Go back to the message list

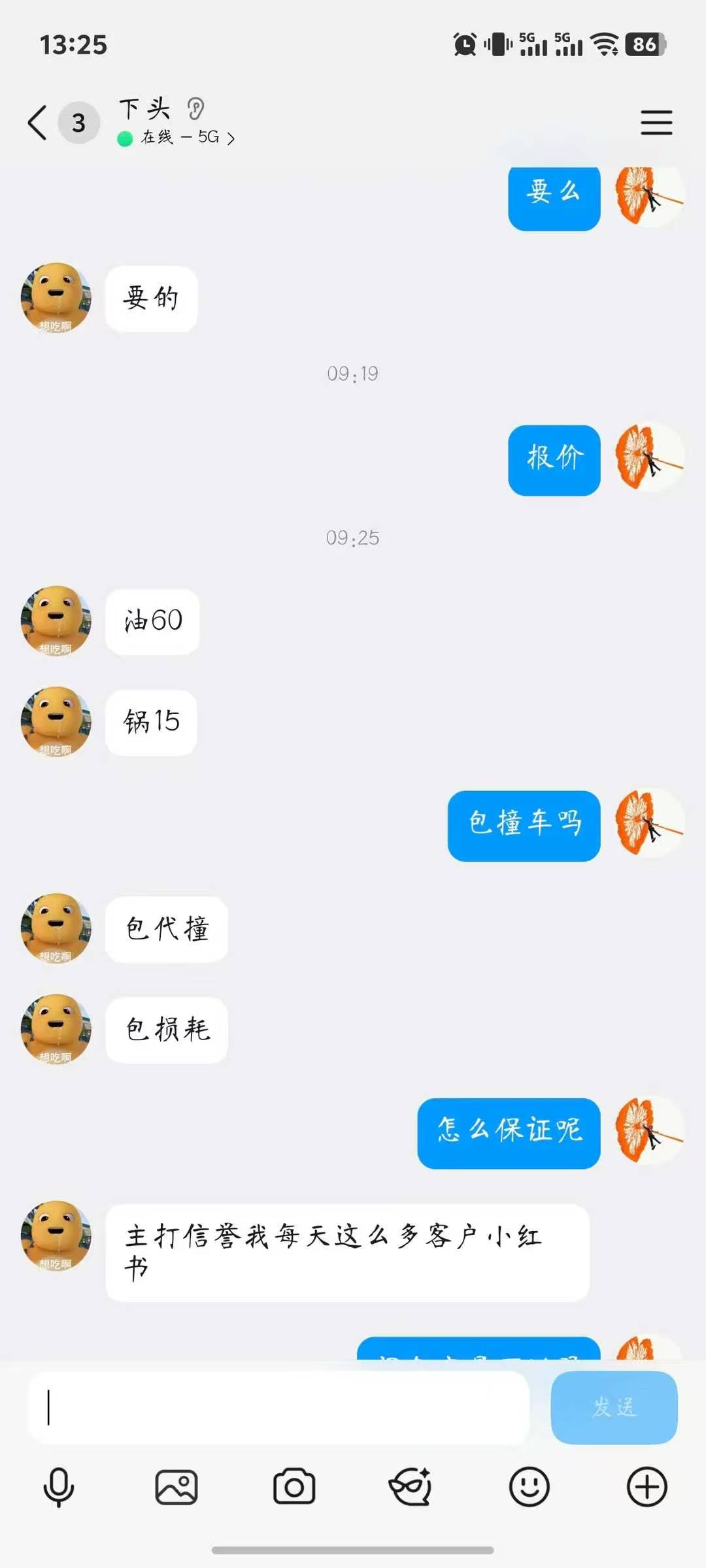click(38, 122)
